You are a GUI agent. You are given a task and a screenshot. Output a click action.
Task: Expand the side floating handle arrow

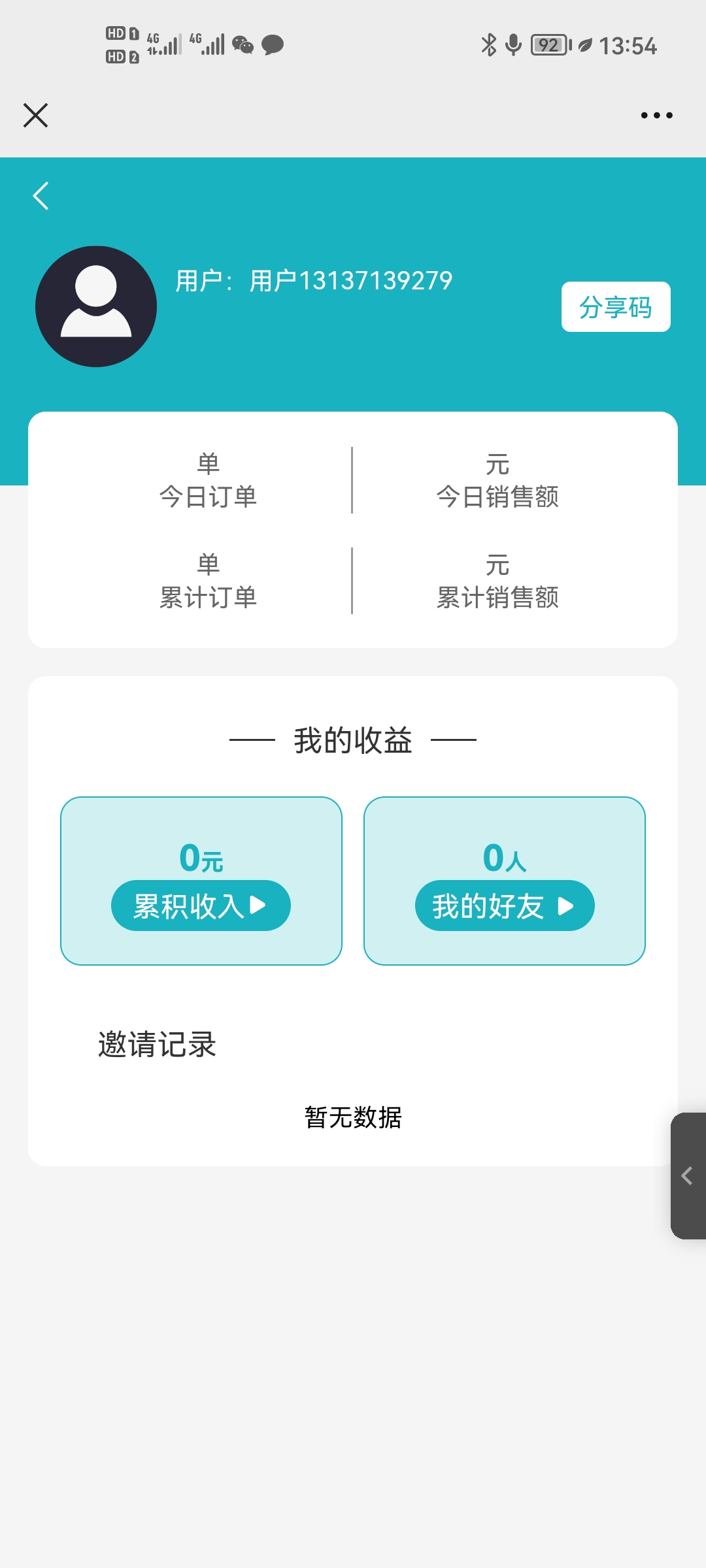coord(688,1176)
